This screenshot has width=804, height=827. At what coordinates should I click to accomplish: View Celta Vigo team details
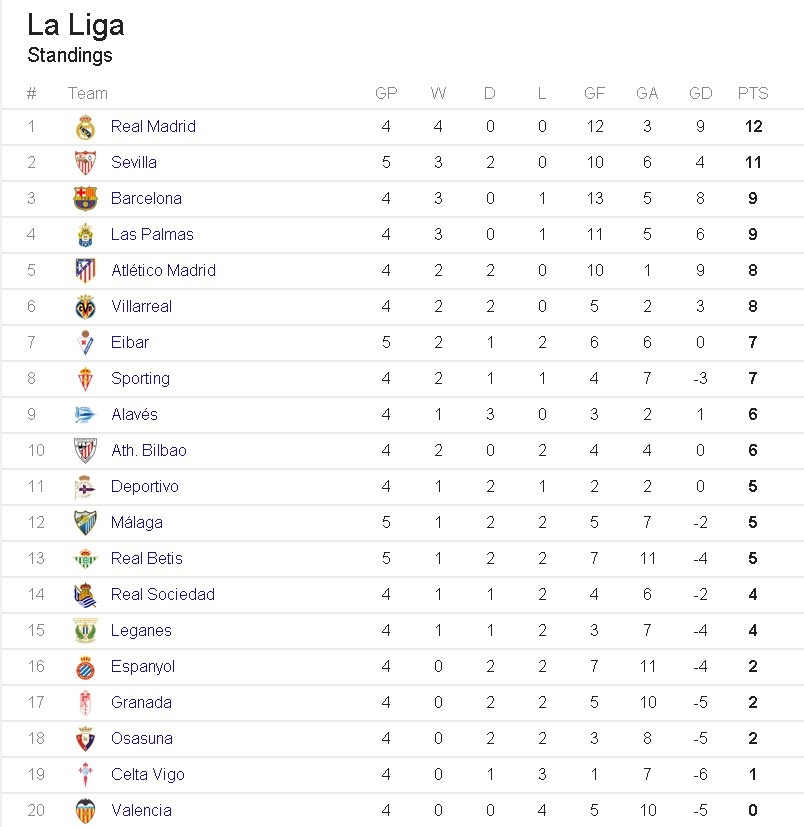(x=148, y=775)
